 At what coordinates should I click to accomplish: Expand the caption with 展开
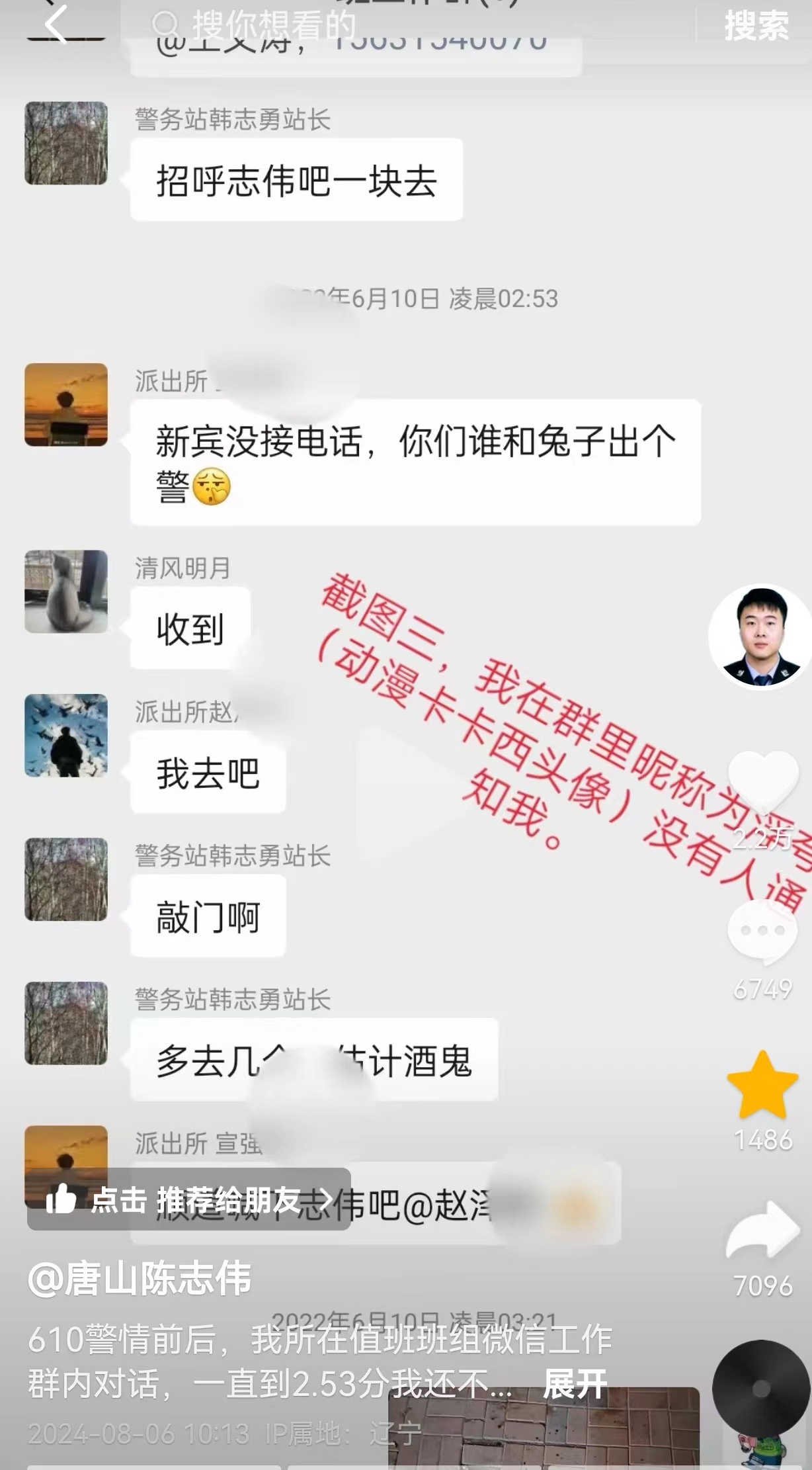[574, 1384]
